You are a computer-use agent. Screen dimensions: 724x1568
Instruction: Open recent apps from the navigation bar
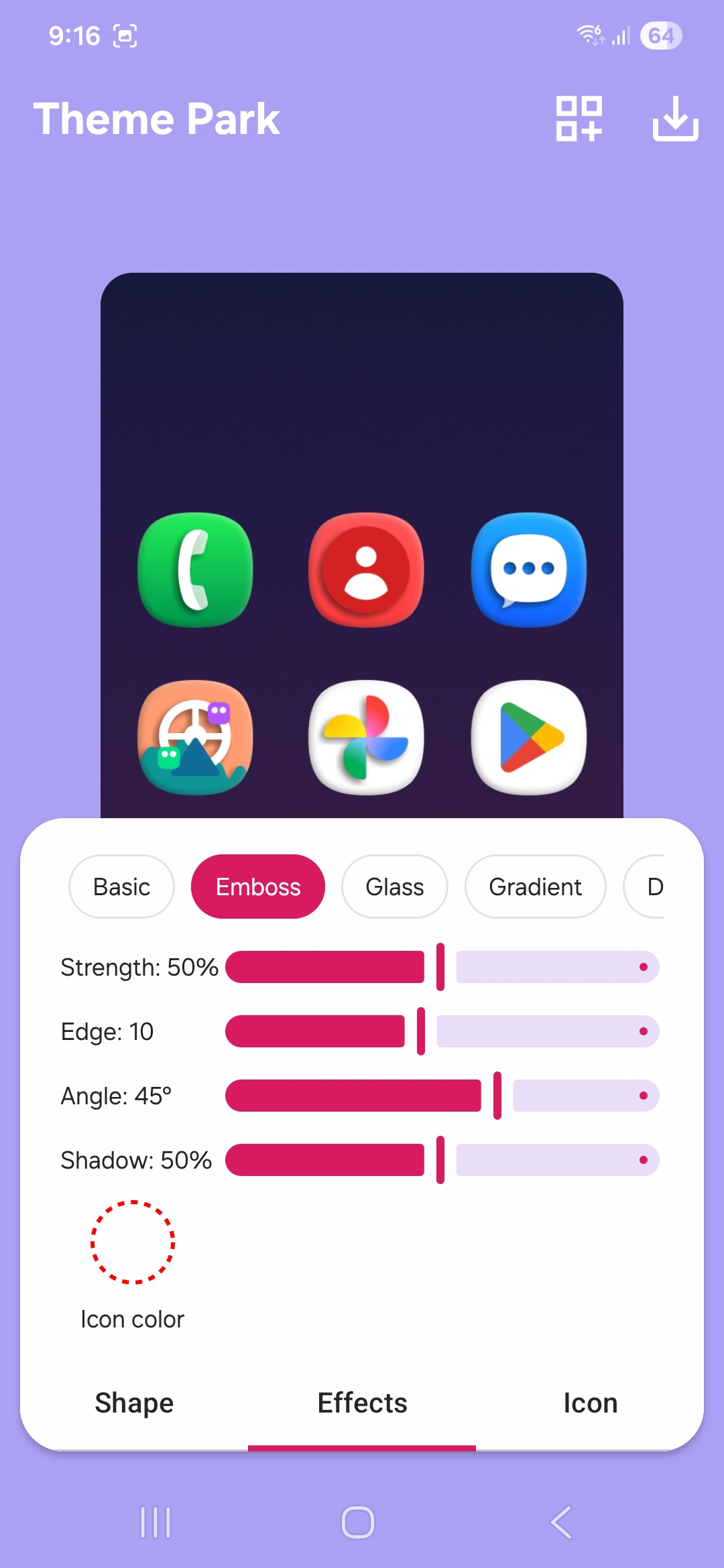coord(156,1522)
